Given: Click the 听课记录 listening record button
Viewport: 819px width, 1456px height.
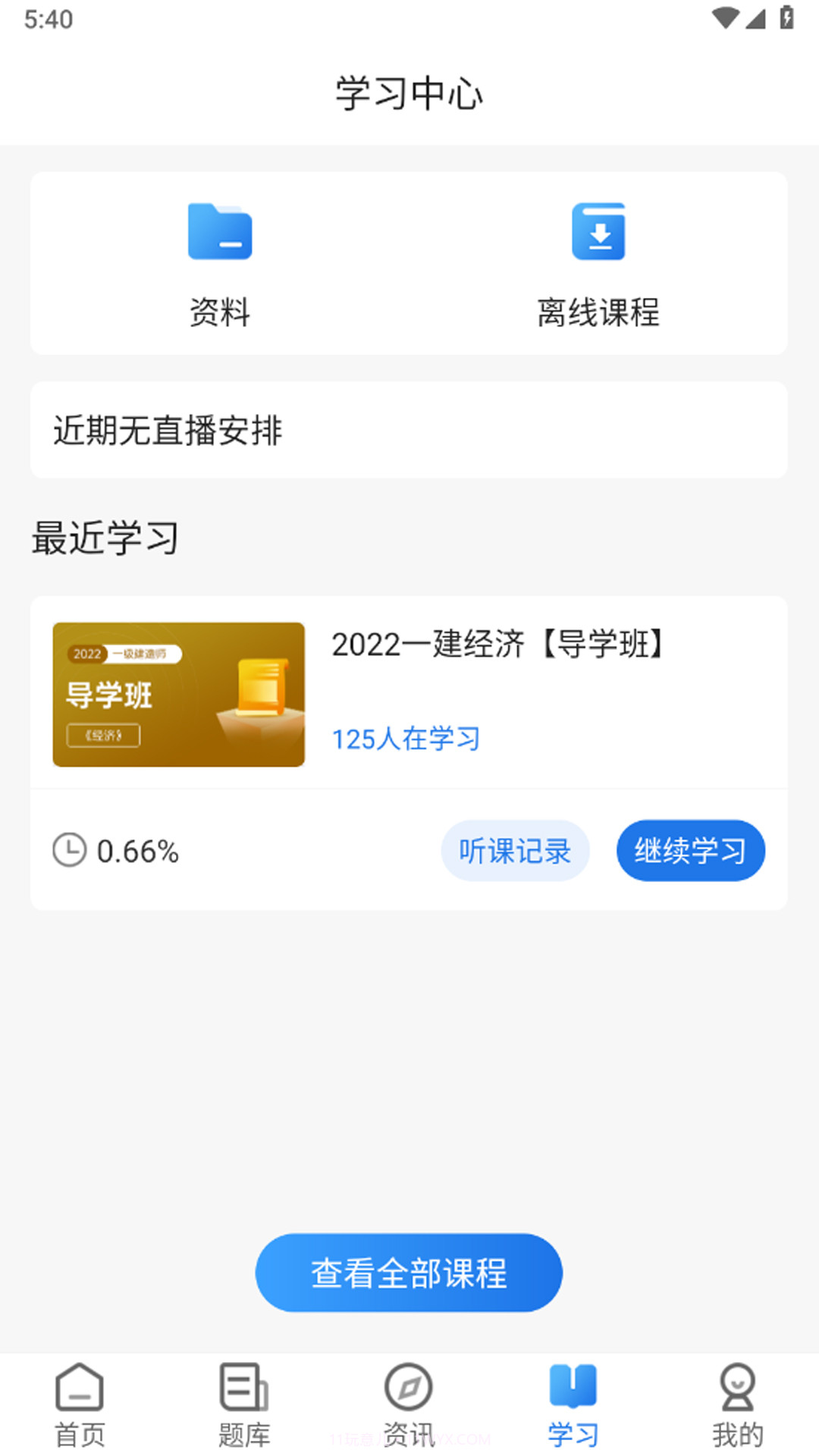Looking at the screenshot, I should (x=515, y=851).
